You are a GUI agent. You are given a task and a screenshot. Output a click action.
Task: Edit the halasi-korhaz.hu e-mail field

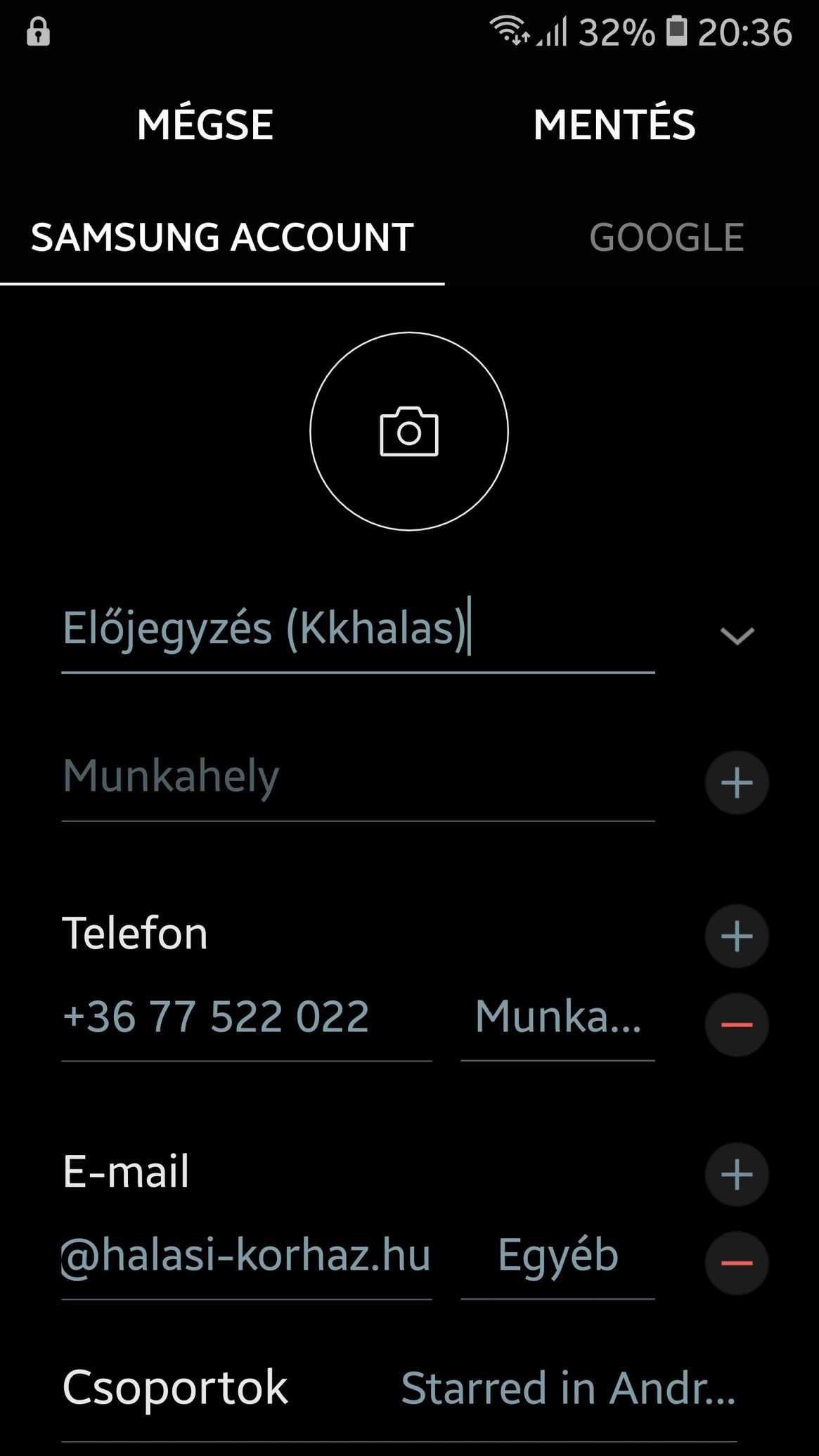(246, 1256)
